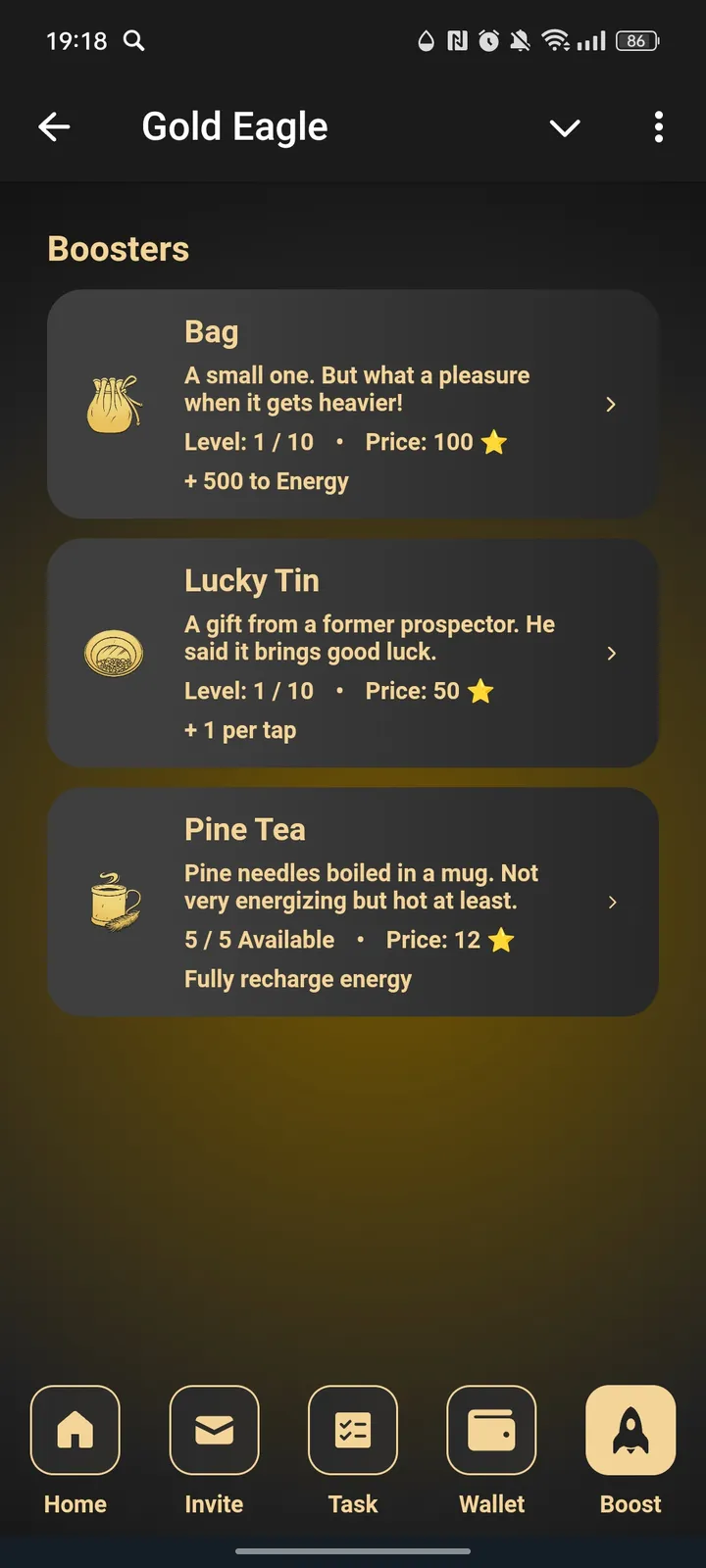Buy the Bag booster for 100 stars
The height and width of the screenshot is (1568, 706).
point(492,441)
